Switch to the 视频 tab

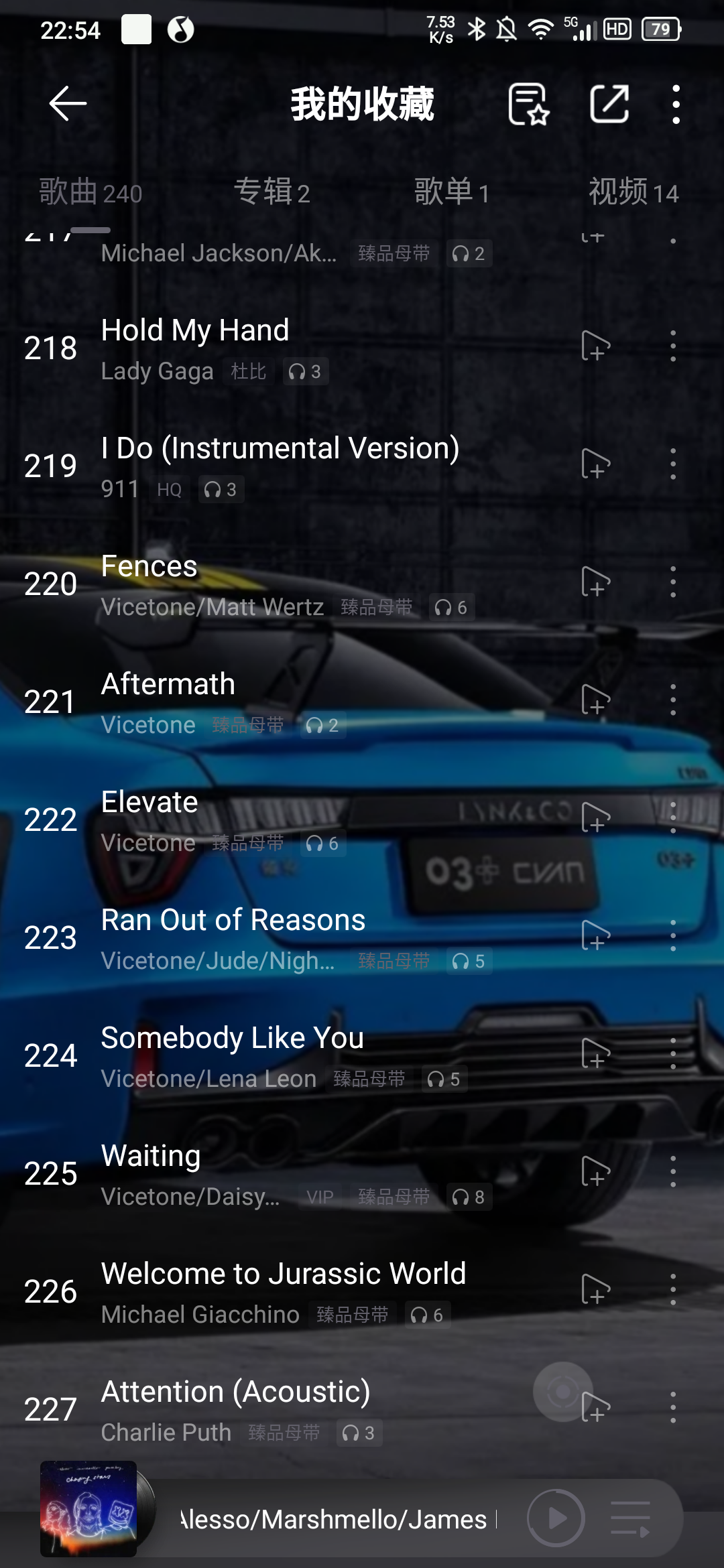[x=633, y=192]
